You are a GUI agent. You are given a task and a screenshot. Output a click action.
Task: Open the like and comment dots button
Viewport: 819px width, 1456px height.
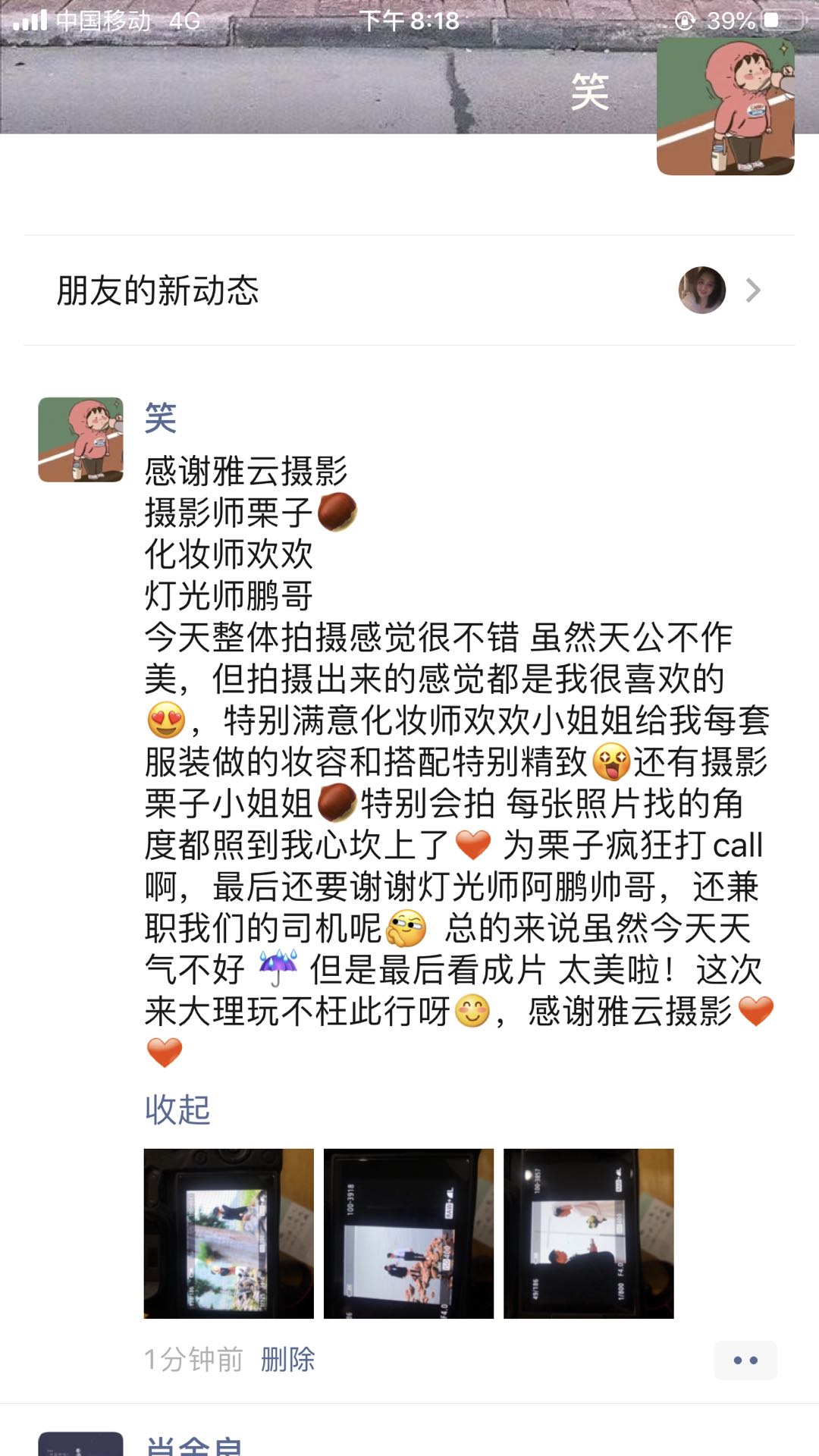[745, 1360]
